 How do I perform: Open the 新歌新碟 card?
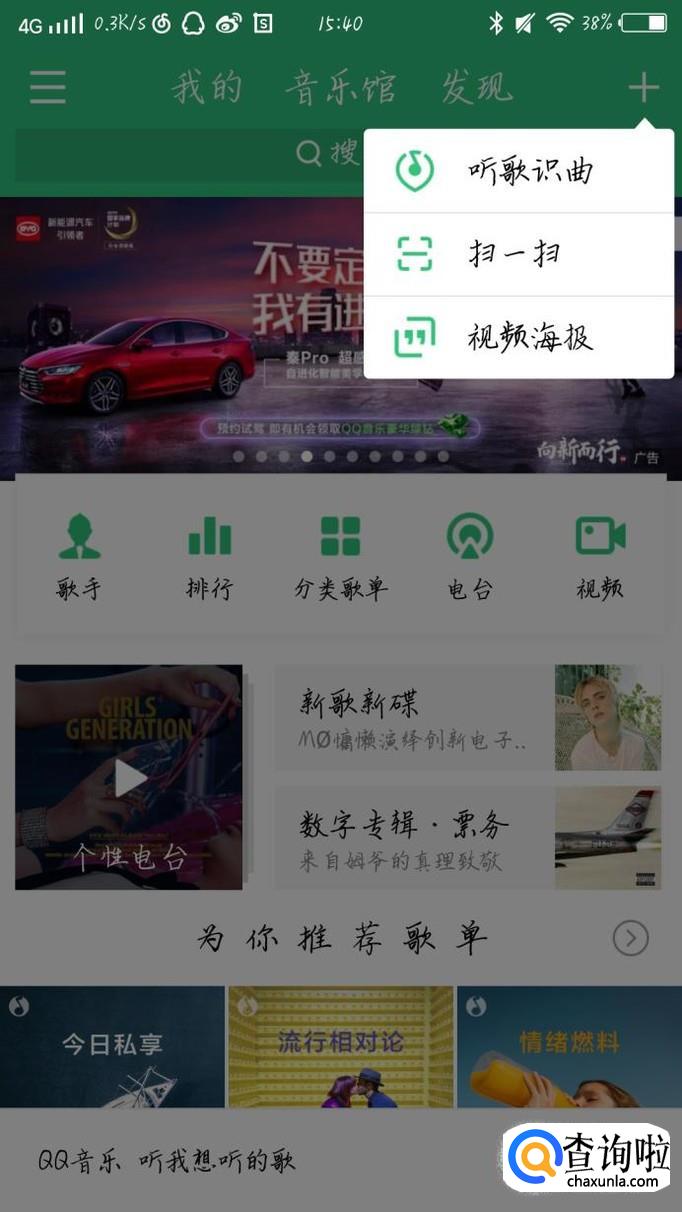(x=467, y=717)
